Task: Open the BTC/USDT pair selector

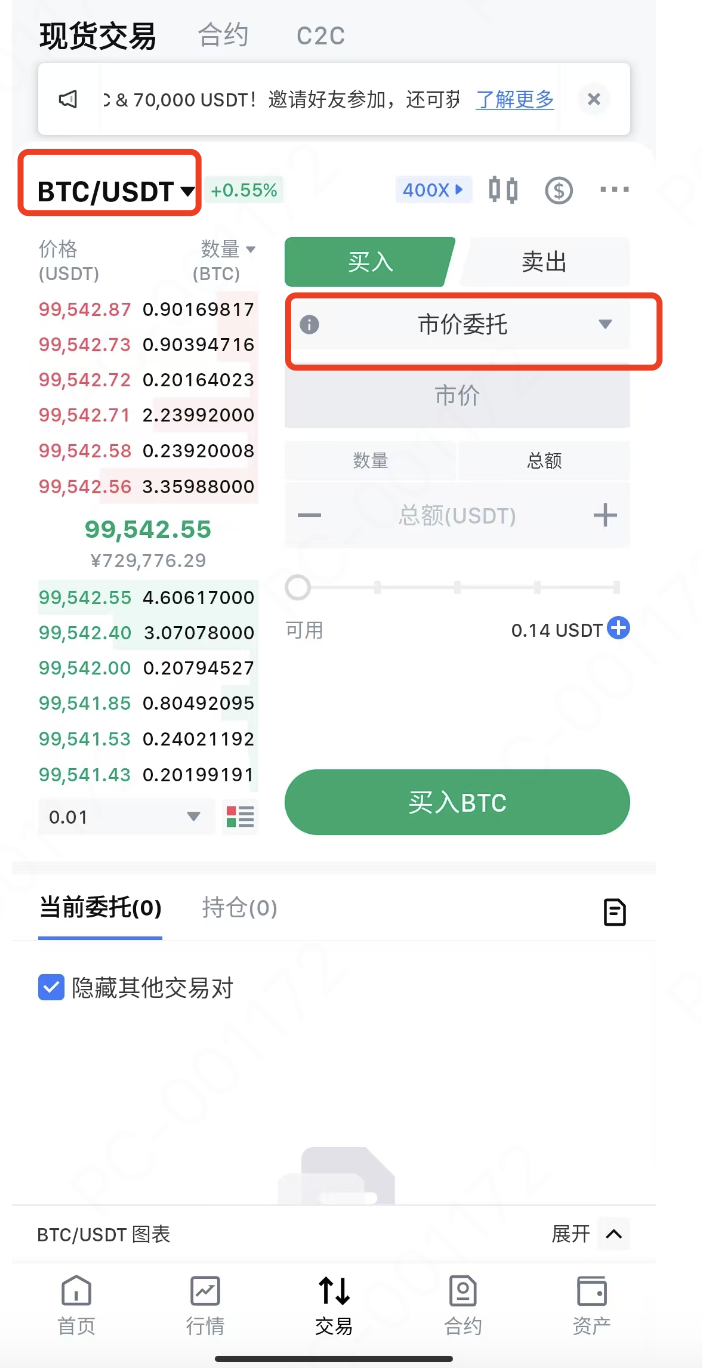Action: tap(114, 191)
